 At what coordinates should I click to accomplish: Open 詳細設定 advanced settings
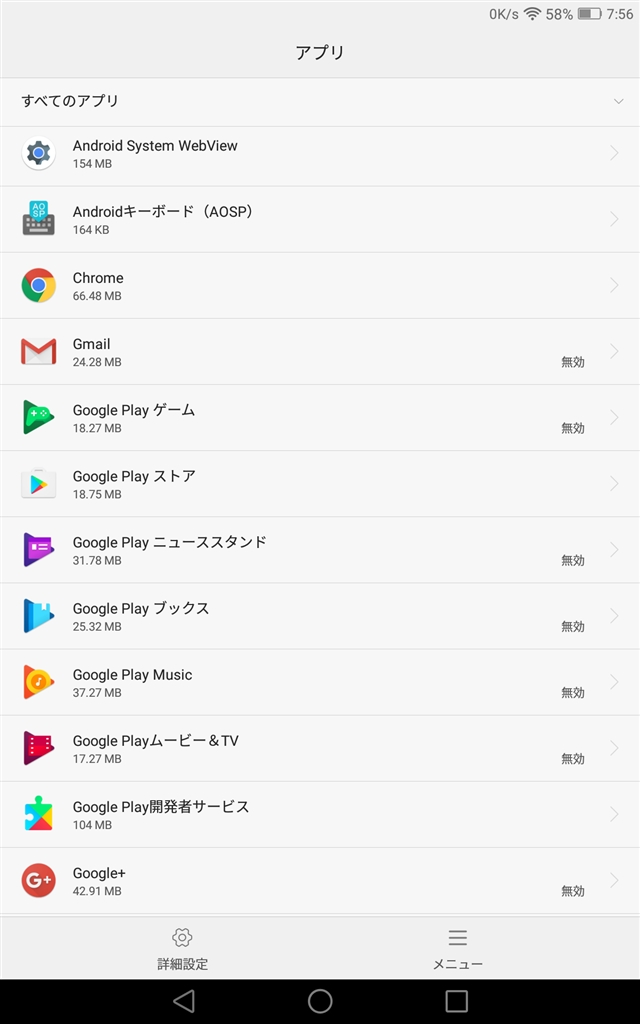[182, 948]
